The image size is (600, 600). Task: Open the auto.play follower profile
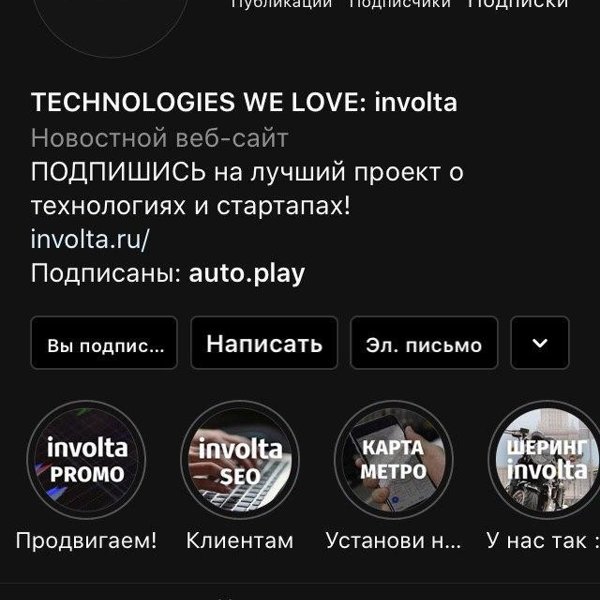pyautogui.click(x=247, y=273)
